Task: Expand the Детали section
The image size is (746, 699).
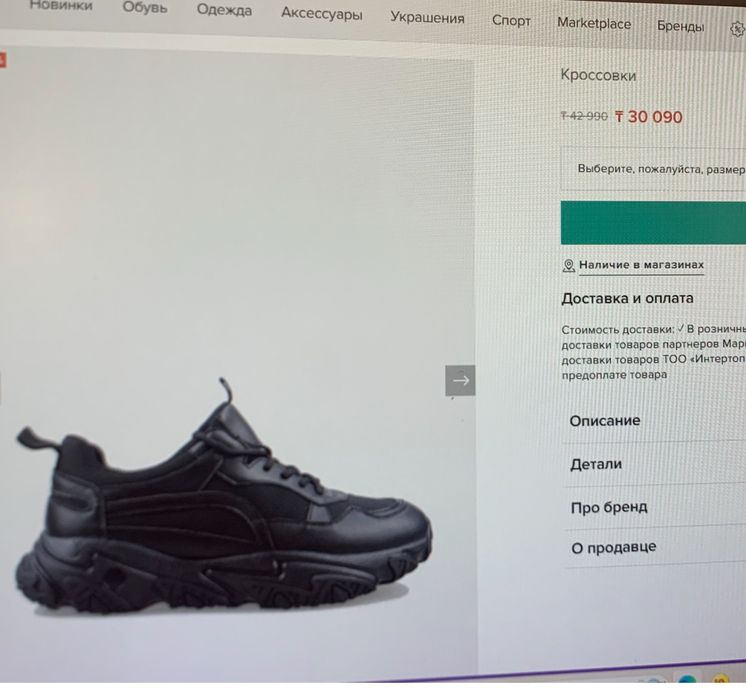Action: [x=596, y=464]
